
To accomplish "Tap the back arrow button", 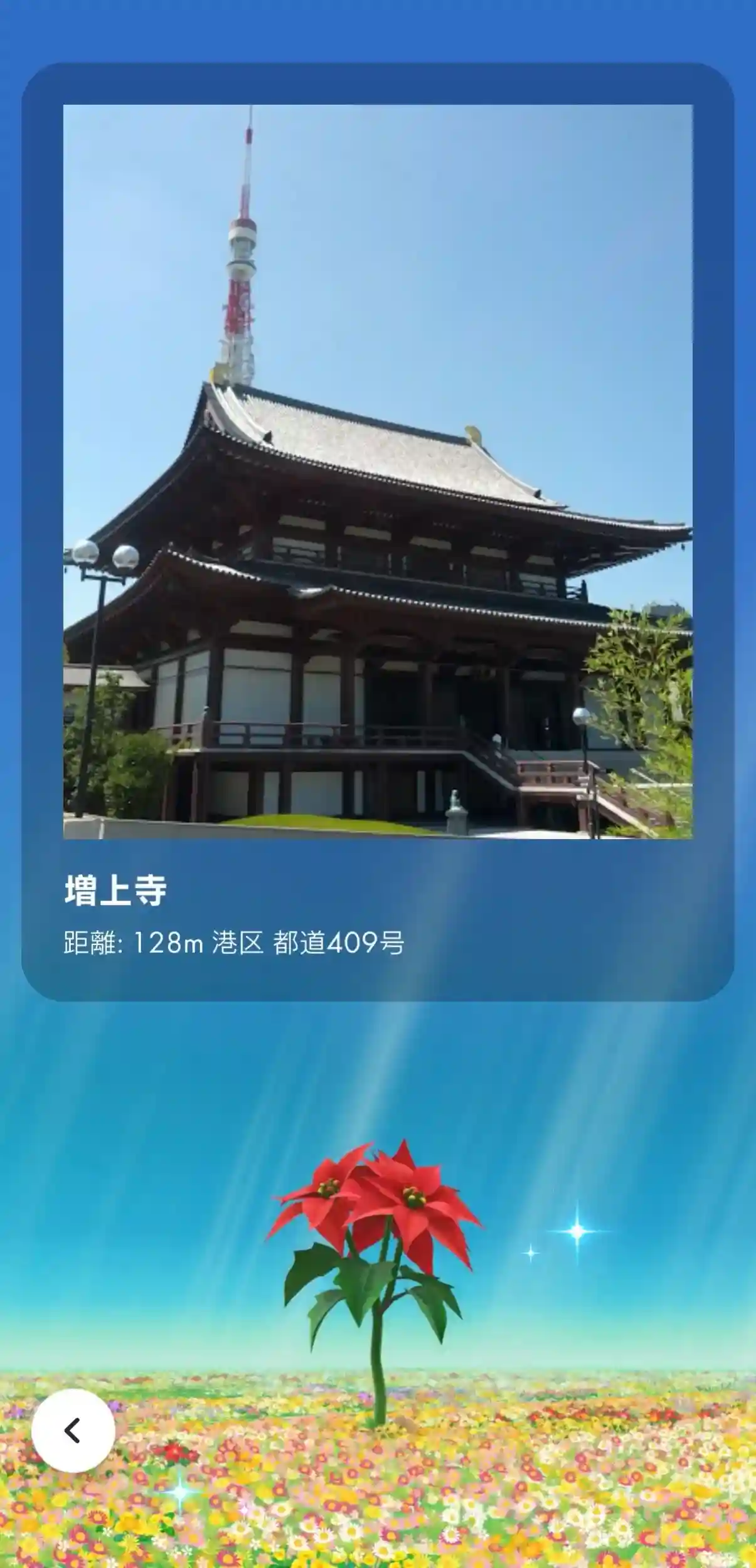I will [73, 1430].
